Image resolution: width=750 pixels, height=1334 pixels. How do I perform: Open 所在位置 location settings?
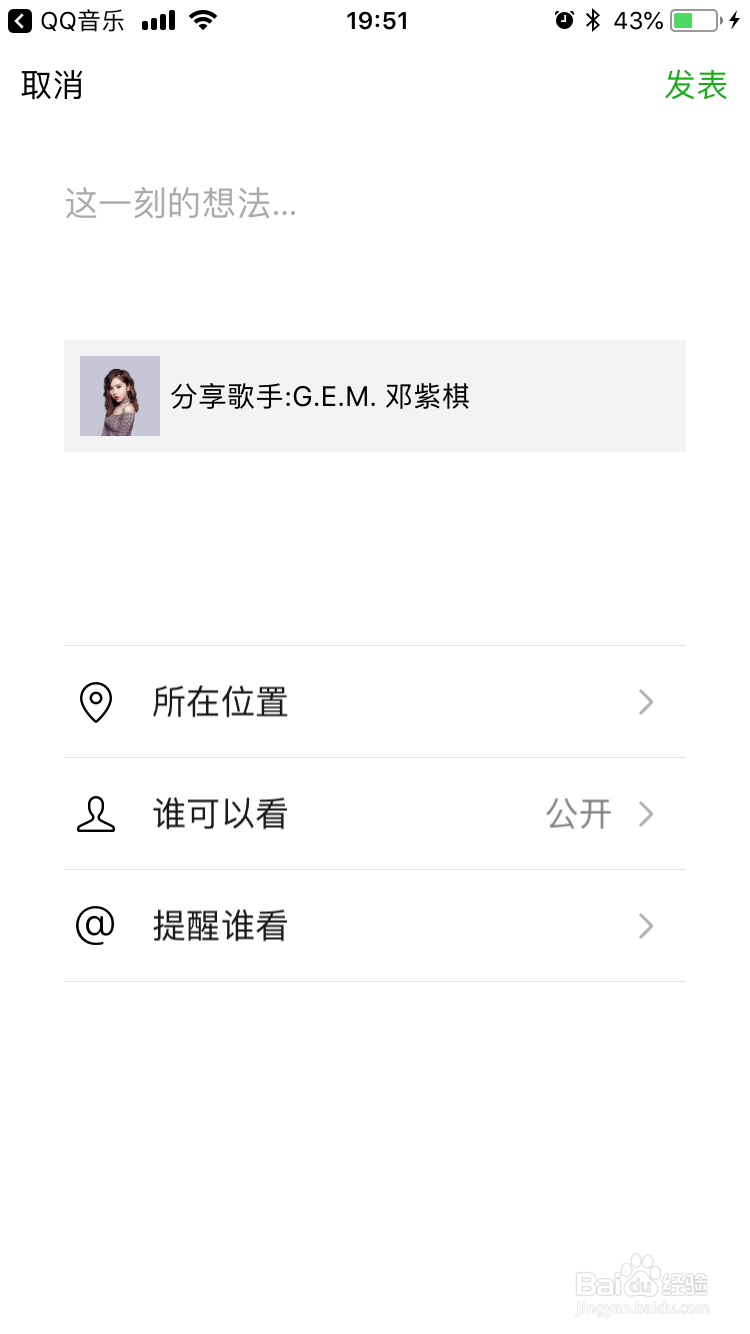375,702
